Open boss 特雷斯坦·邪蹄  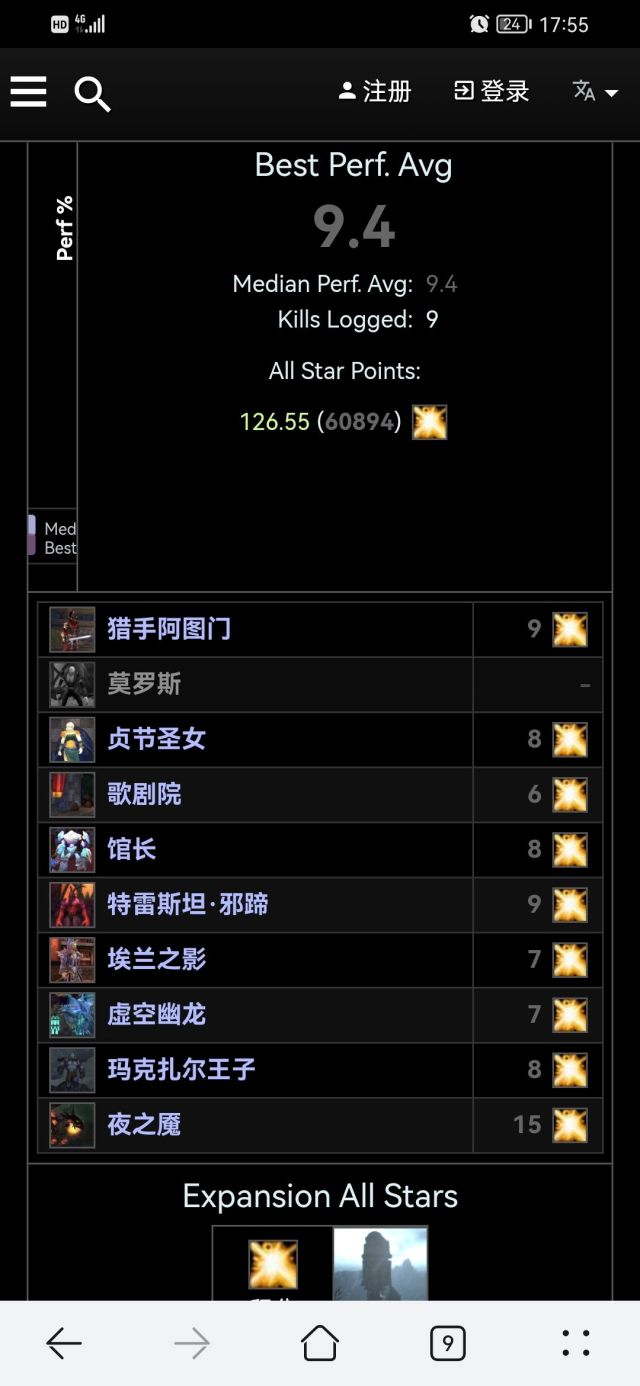tap(187, 904)
